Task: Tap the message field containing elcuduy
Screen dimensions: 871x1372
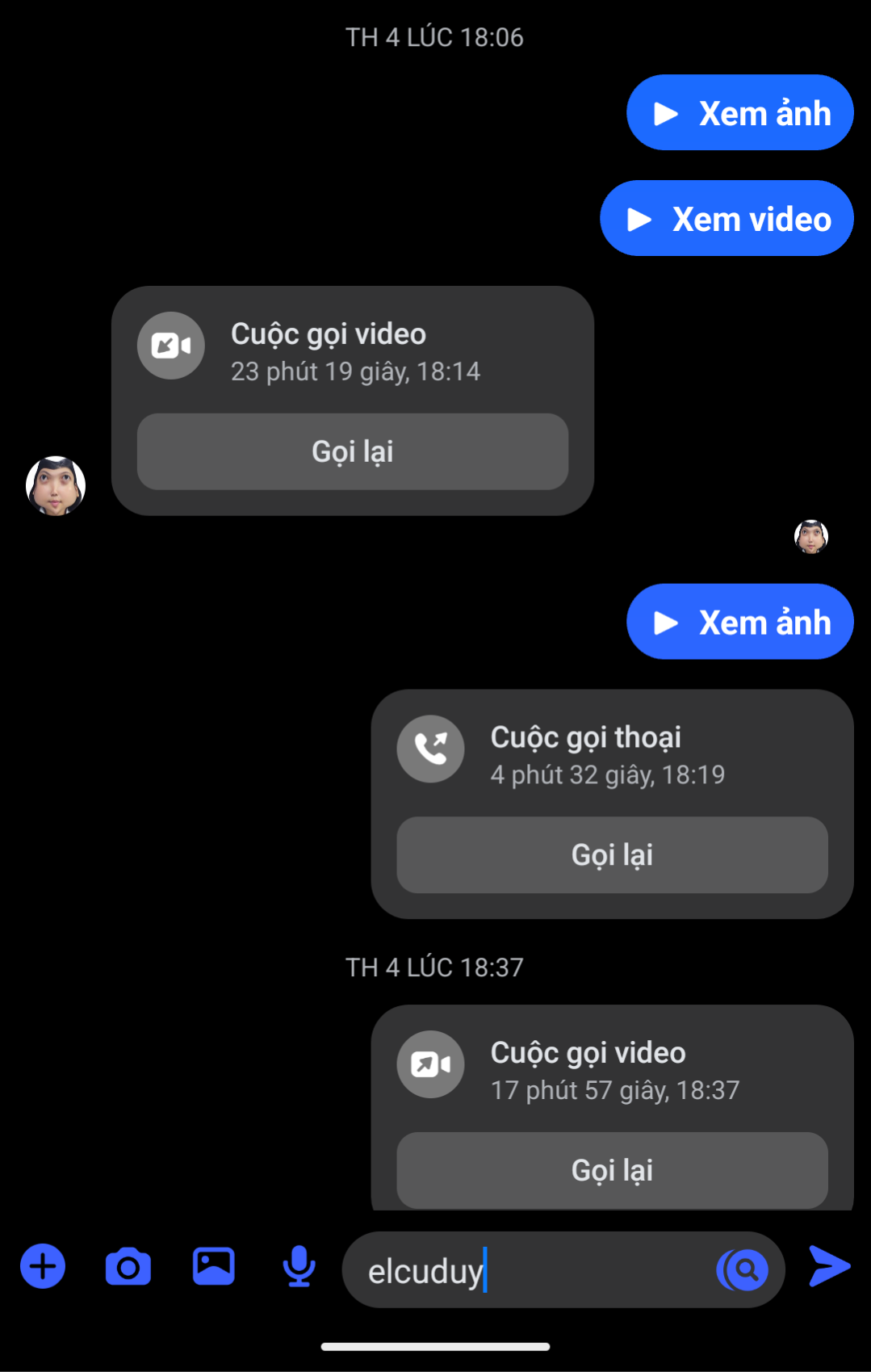Action: (x=525, y=1270)
